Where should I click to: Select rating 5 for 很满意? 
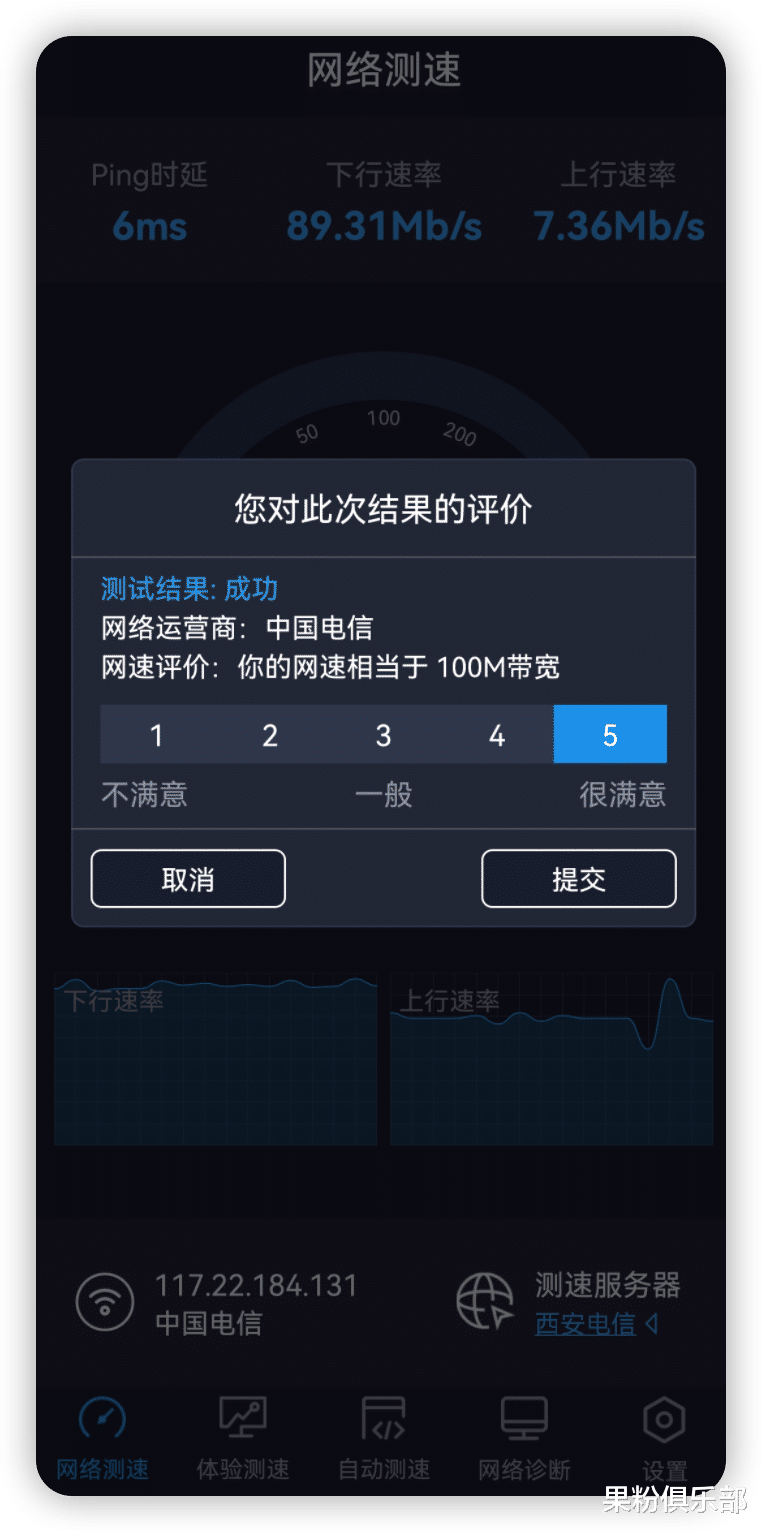[610, 735]
